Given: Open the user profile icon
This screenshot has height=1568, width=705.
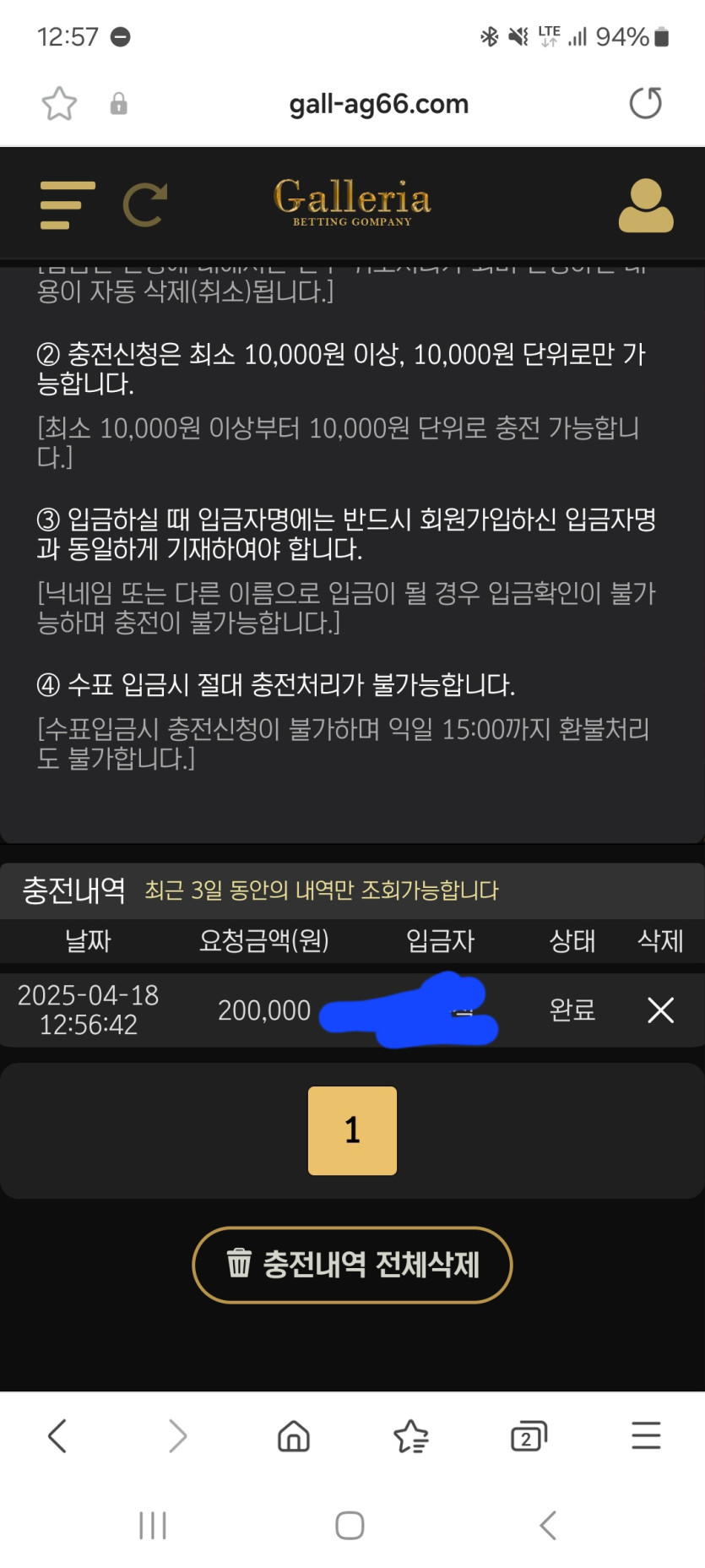Looking at the screenshot, I should tap(646, 205).
